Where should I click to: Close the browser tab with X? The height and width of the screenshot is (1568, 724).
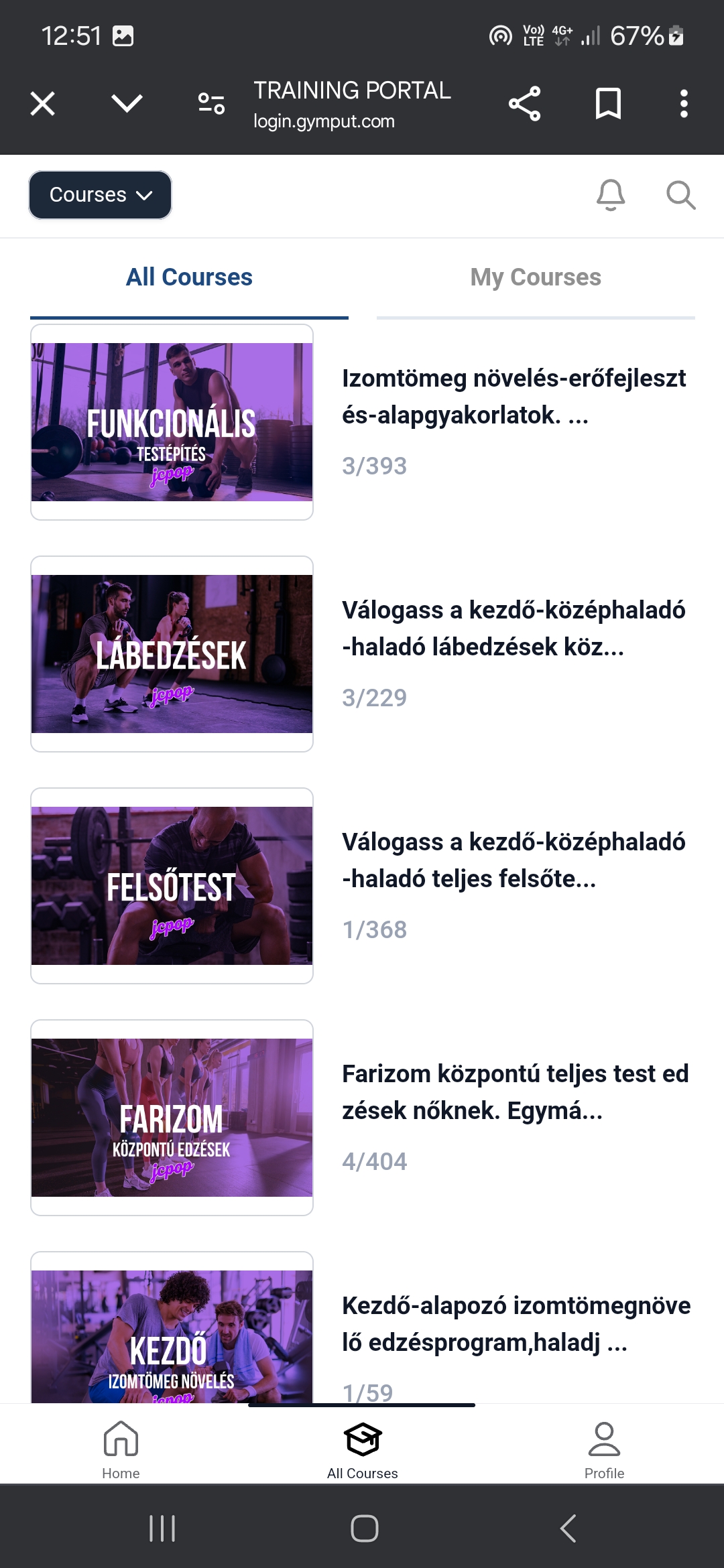pos(43,104)
